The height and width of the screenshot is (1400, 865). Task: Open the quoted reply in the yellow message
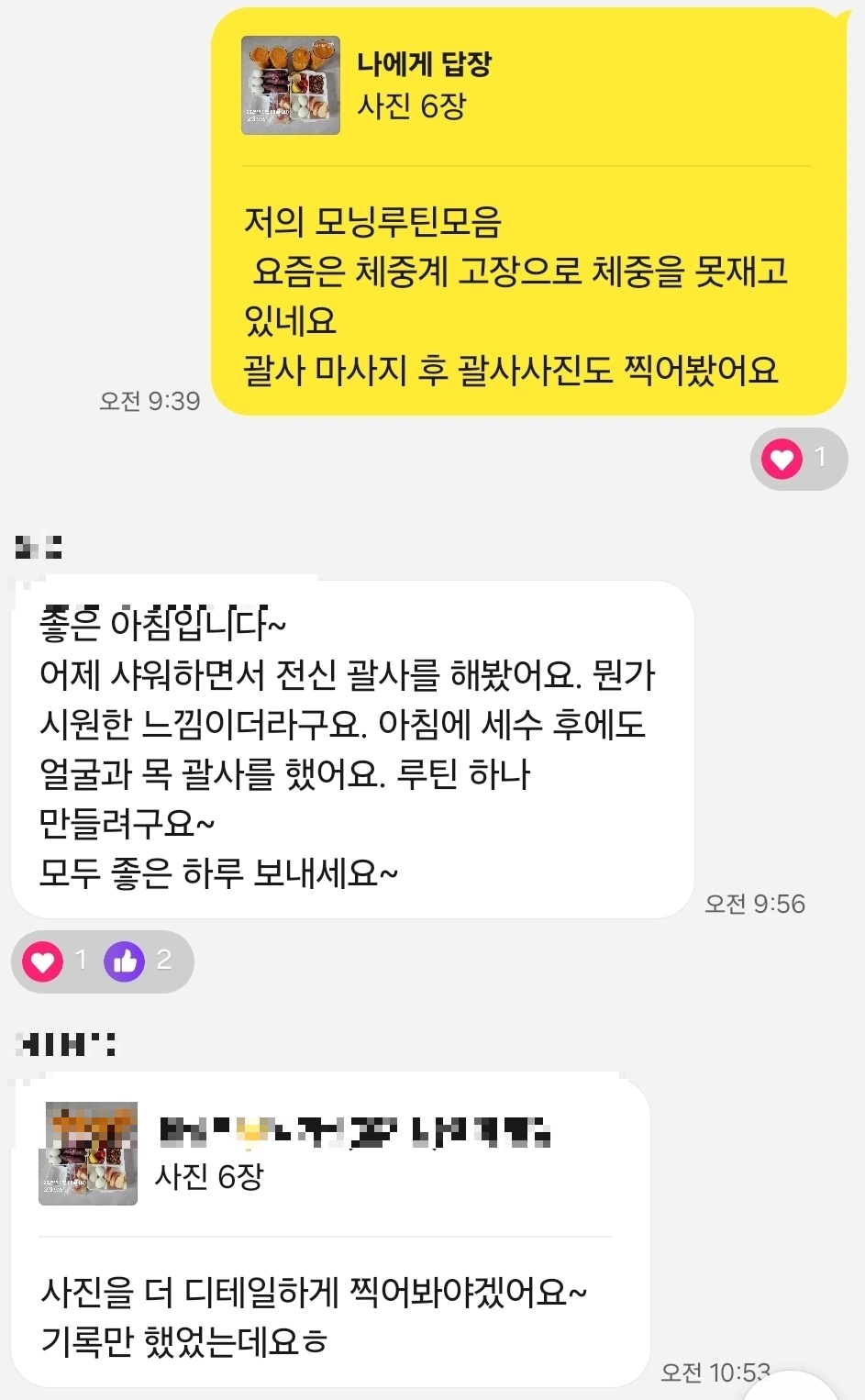pos(525,86)
